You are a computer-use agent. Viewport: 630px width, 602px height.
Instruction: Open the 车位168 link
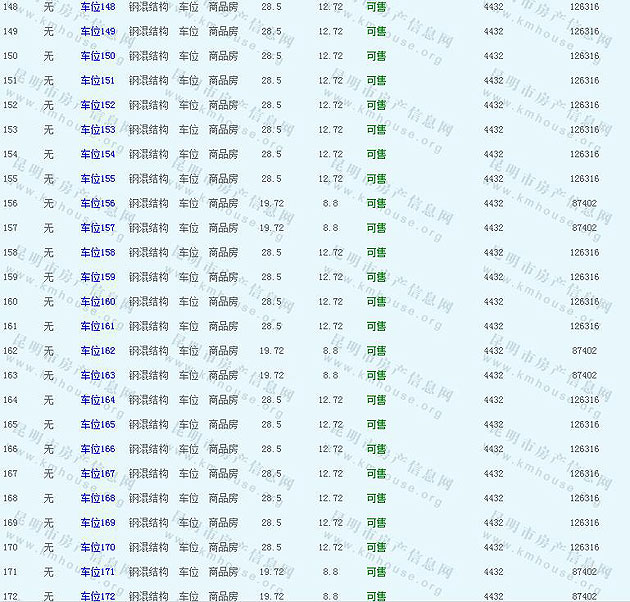pyautogui.click(x=97, y=498)
